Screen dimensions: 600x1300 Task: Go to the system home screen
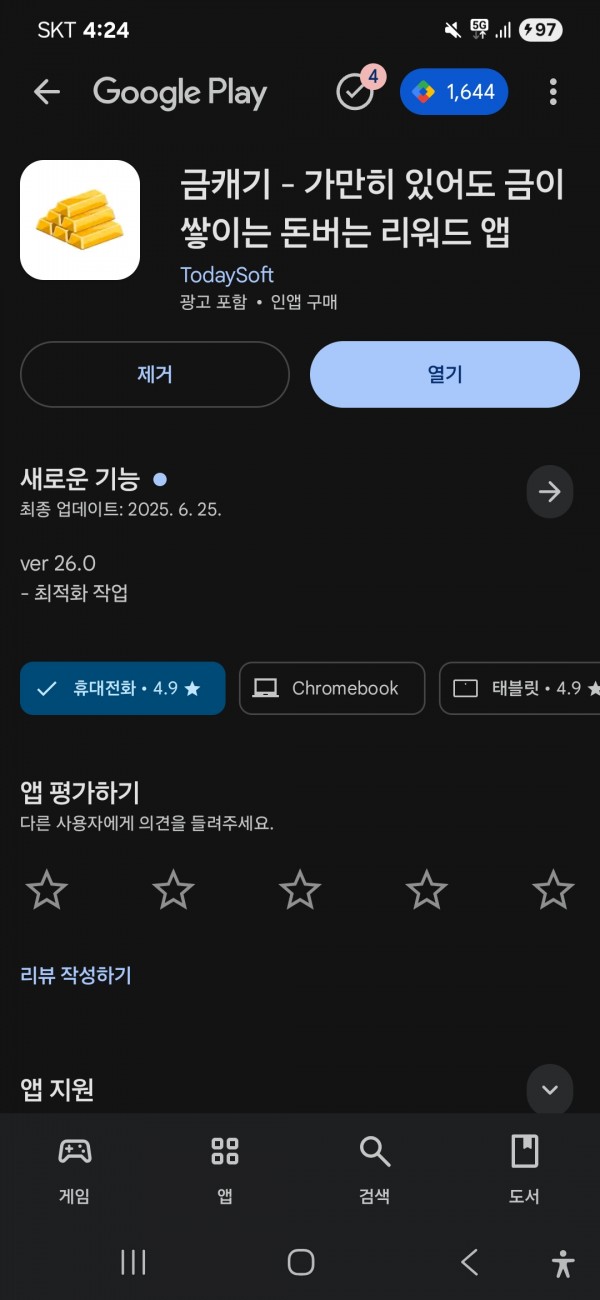pos(300,1262)
